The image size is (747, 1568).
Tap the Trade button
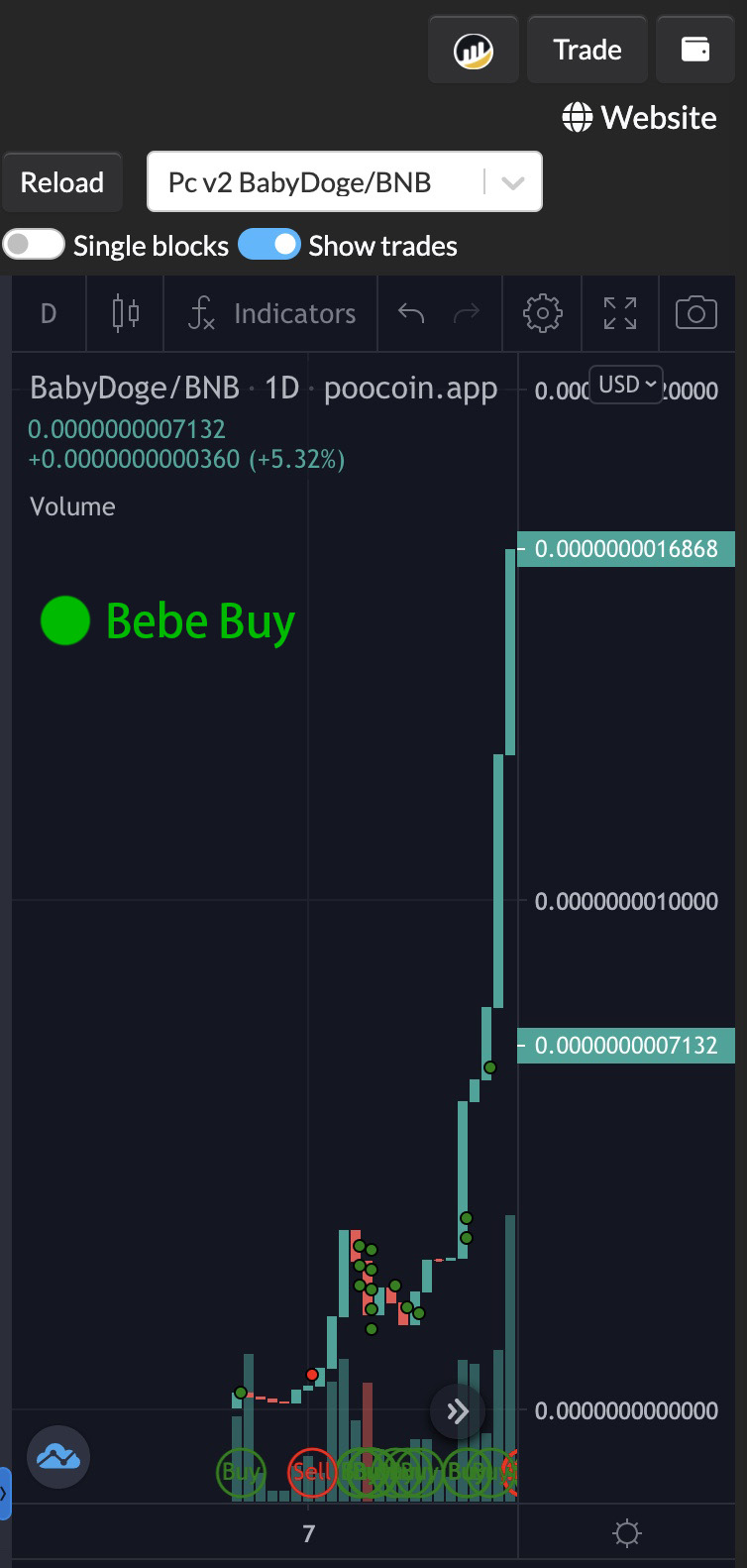[x=587, y=50]
